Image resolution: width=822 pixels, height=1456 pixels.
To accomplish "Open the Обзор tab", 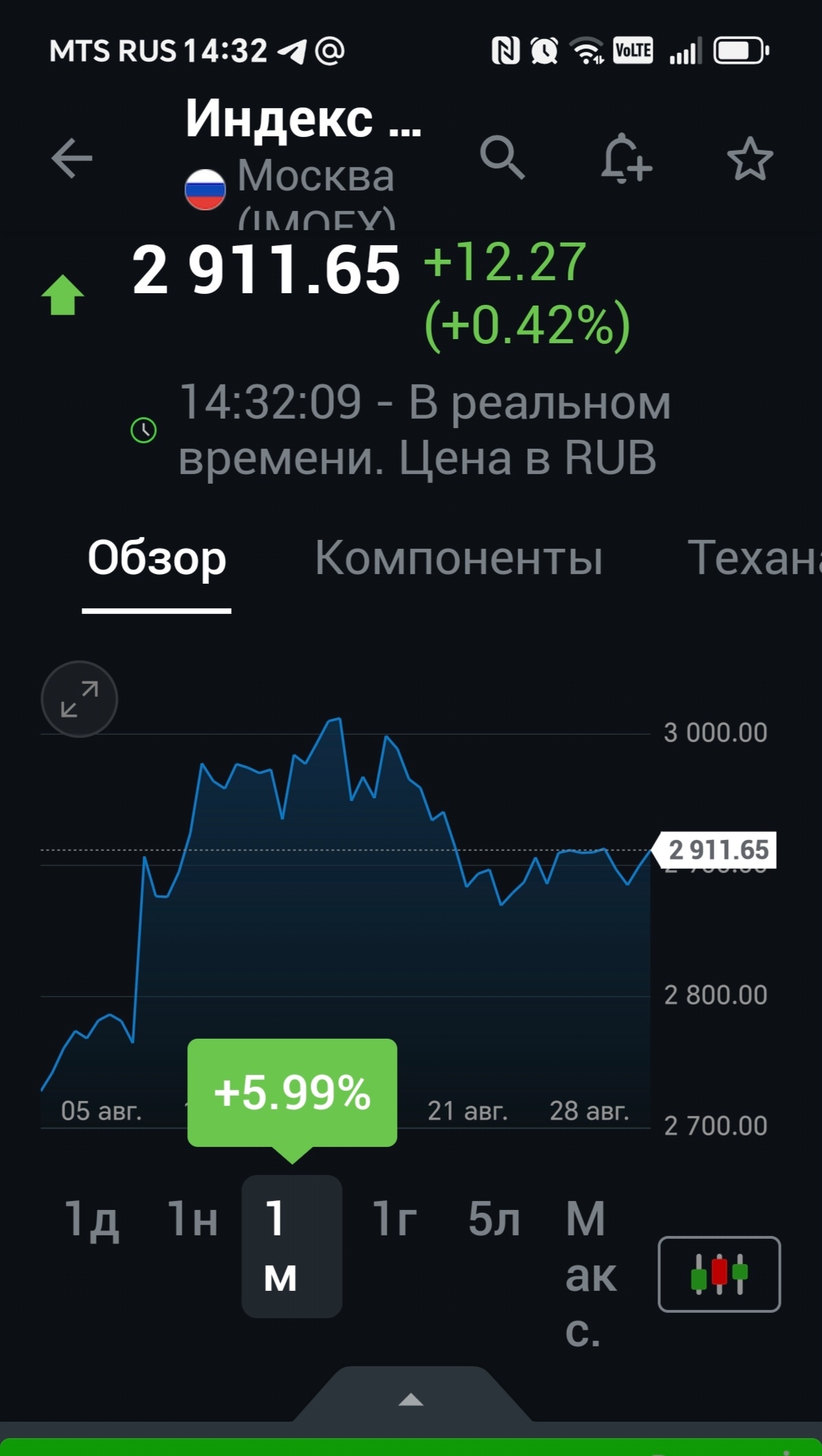I will [x=156, y=558].
